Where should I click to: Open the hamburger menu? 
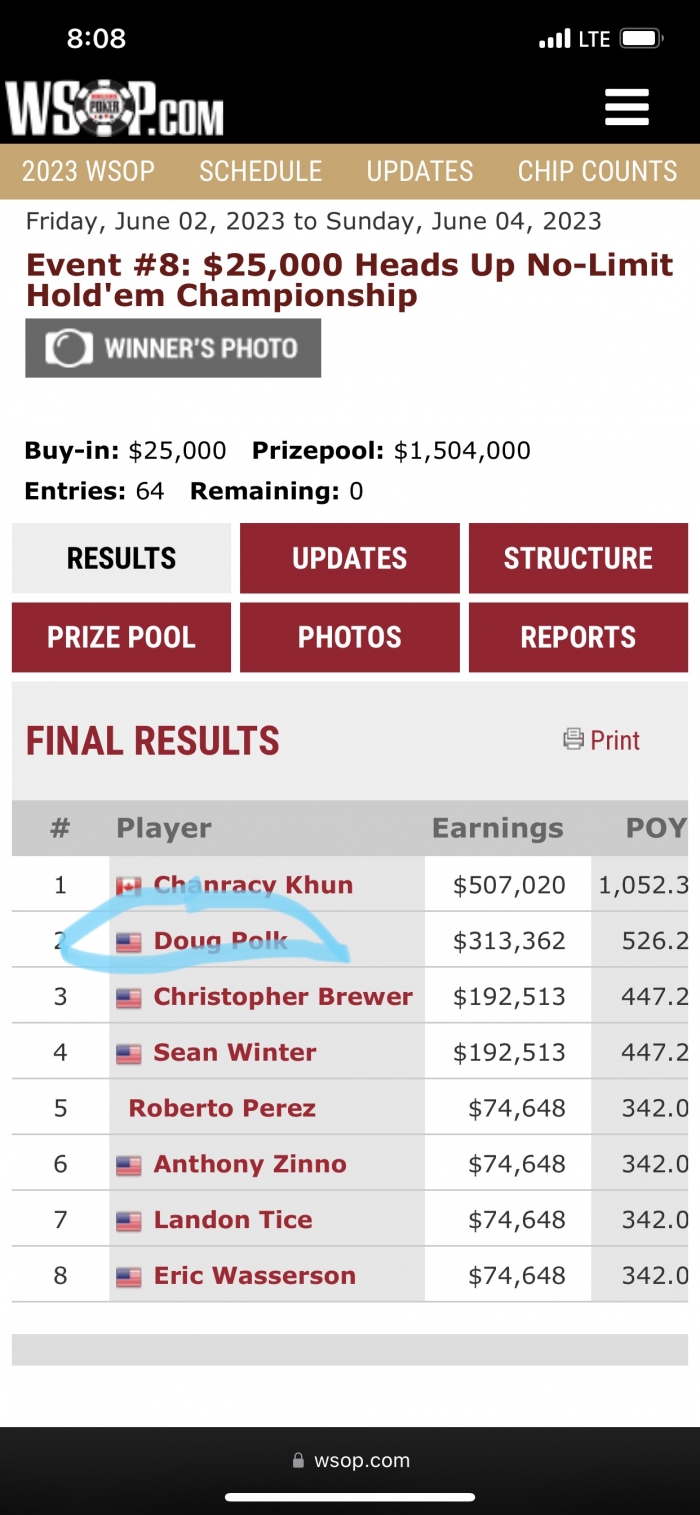[x=627, y=107]
